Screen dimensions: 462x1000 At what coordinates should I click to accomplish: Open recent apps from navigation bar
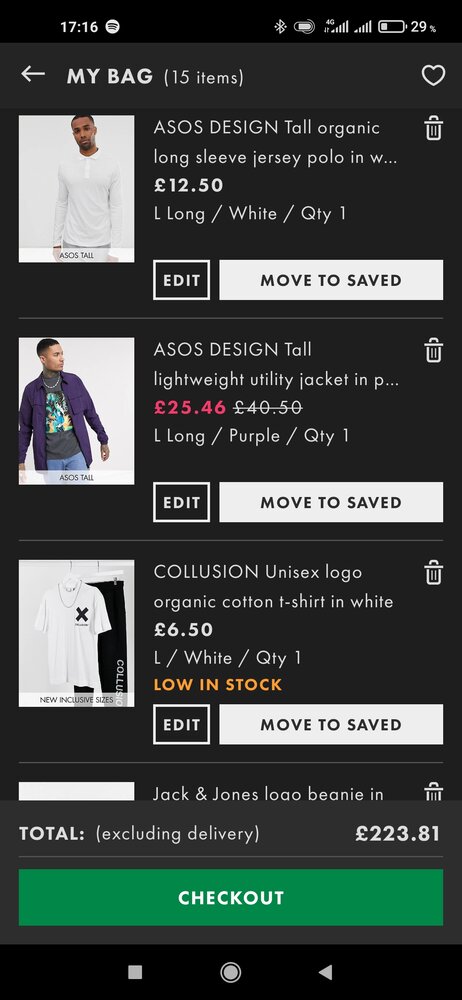(135, 972)
